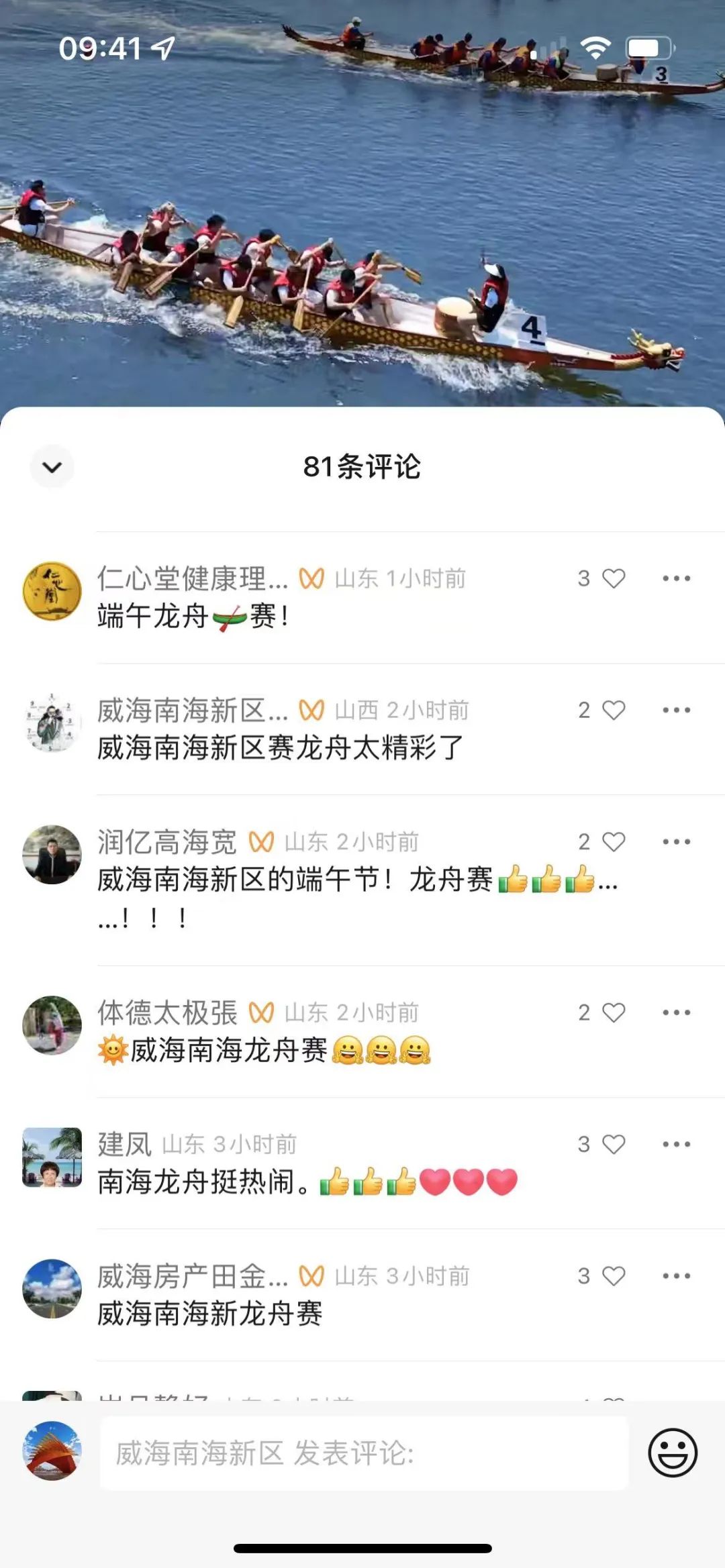Open 建凤's profile avatar
This screenshot has width=725, height=1568.
(x=52, y=1157)
